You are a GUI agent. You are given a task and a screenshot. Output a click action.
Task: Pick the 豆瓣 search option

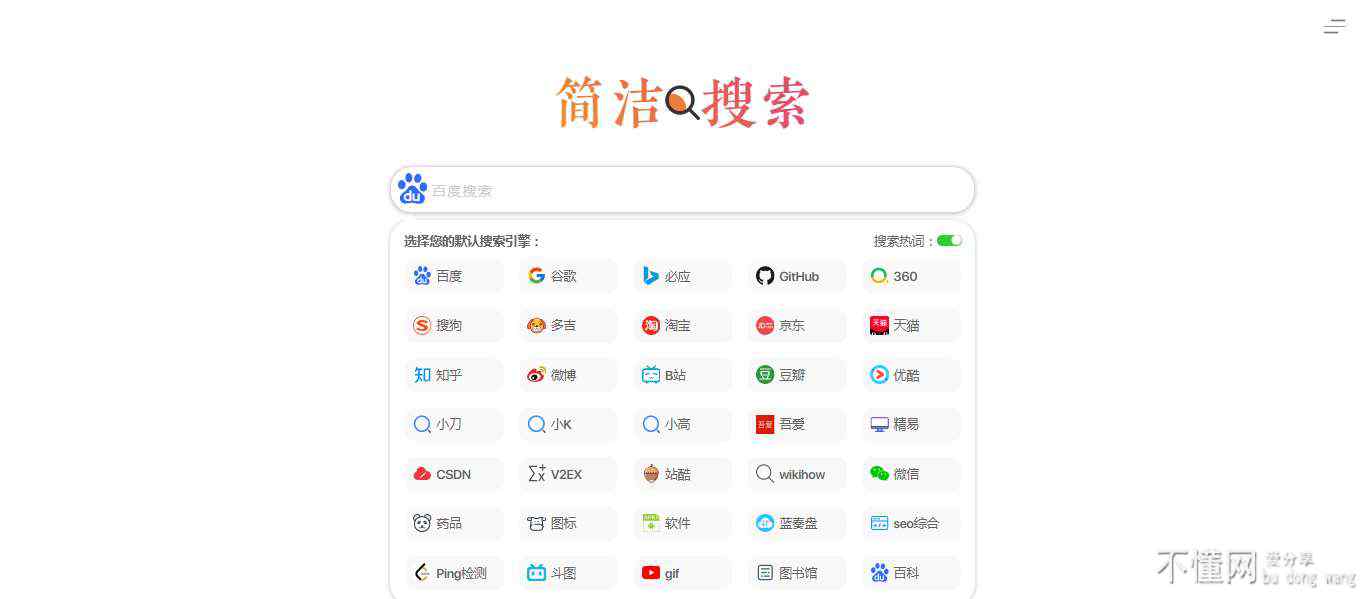[x=796, y=375]
